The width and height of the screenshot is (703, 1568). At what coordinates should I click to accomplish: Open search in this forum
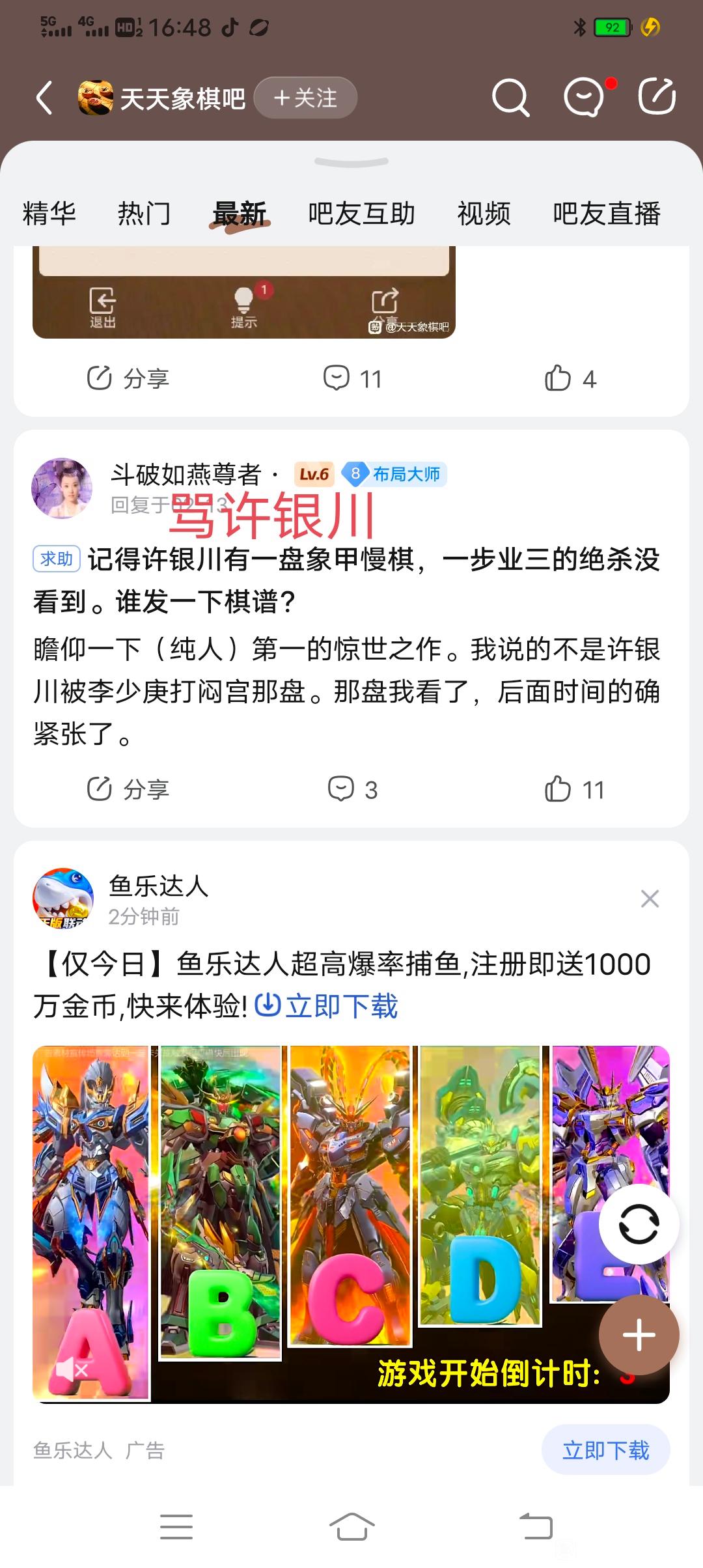(x=510, y=98)
